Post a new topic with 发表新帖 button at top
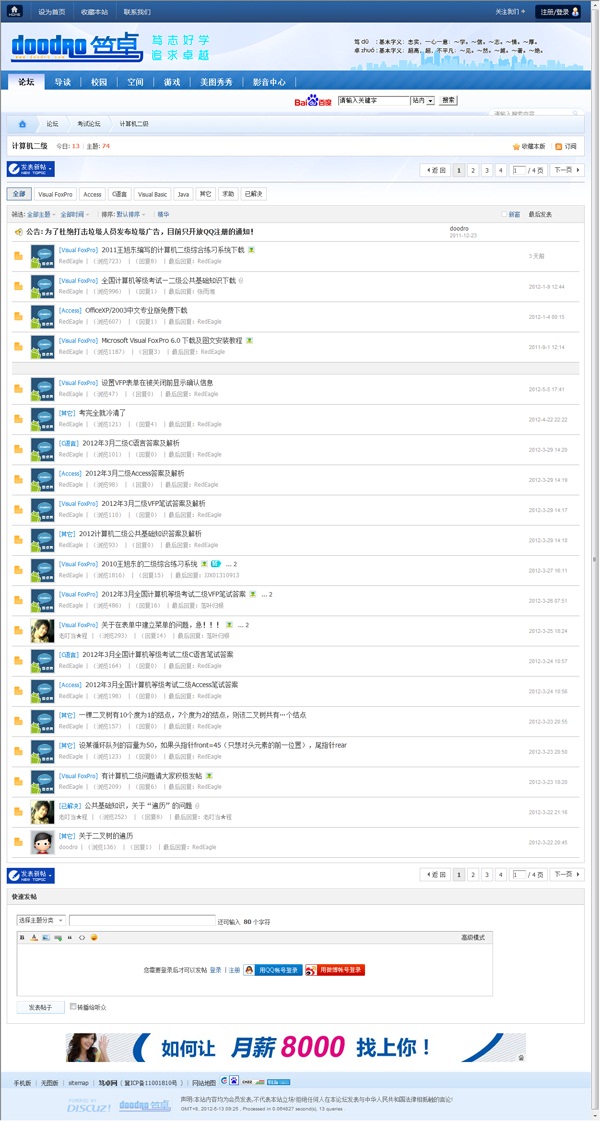Viewport: 600px width, 1121px height. point(31,170)
